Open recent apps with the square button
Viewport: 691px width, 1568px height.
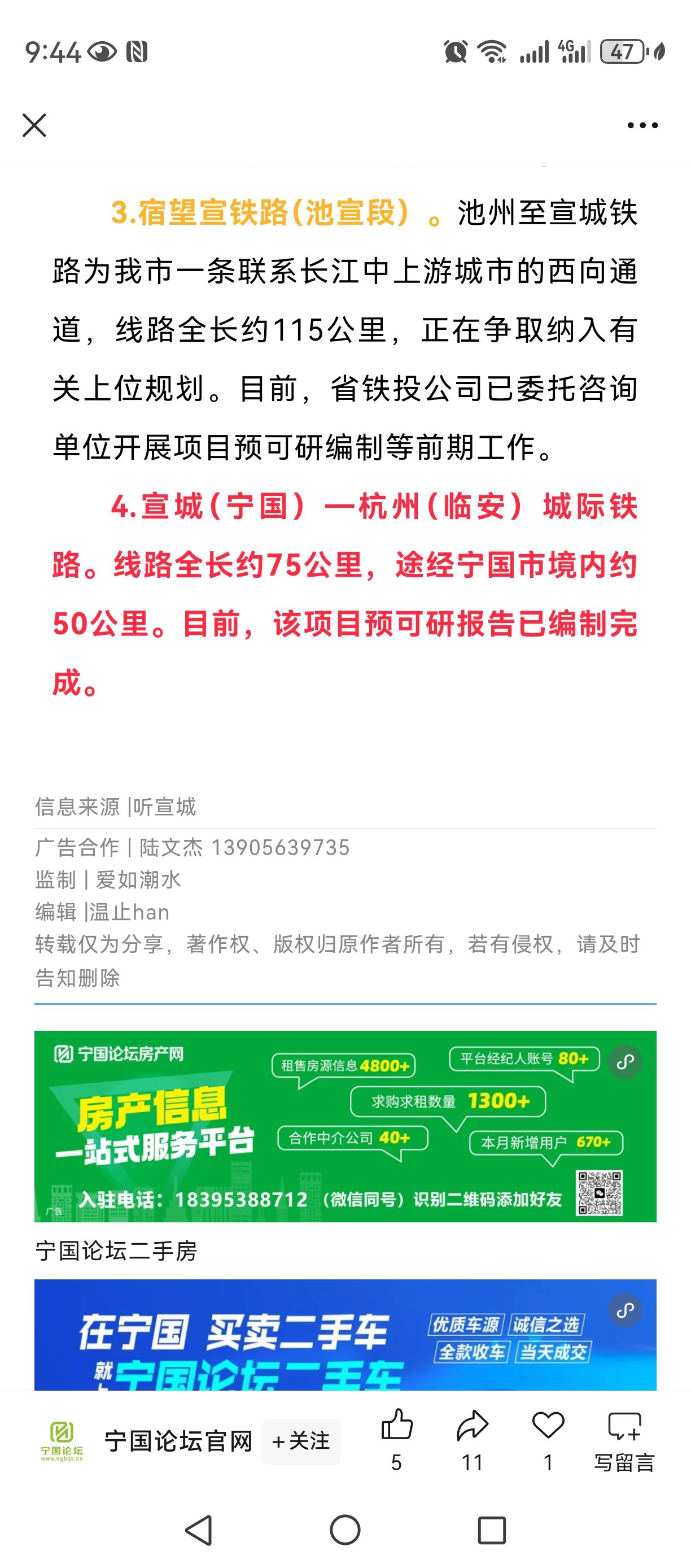coord(492,1530)
